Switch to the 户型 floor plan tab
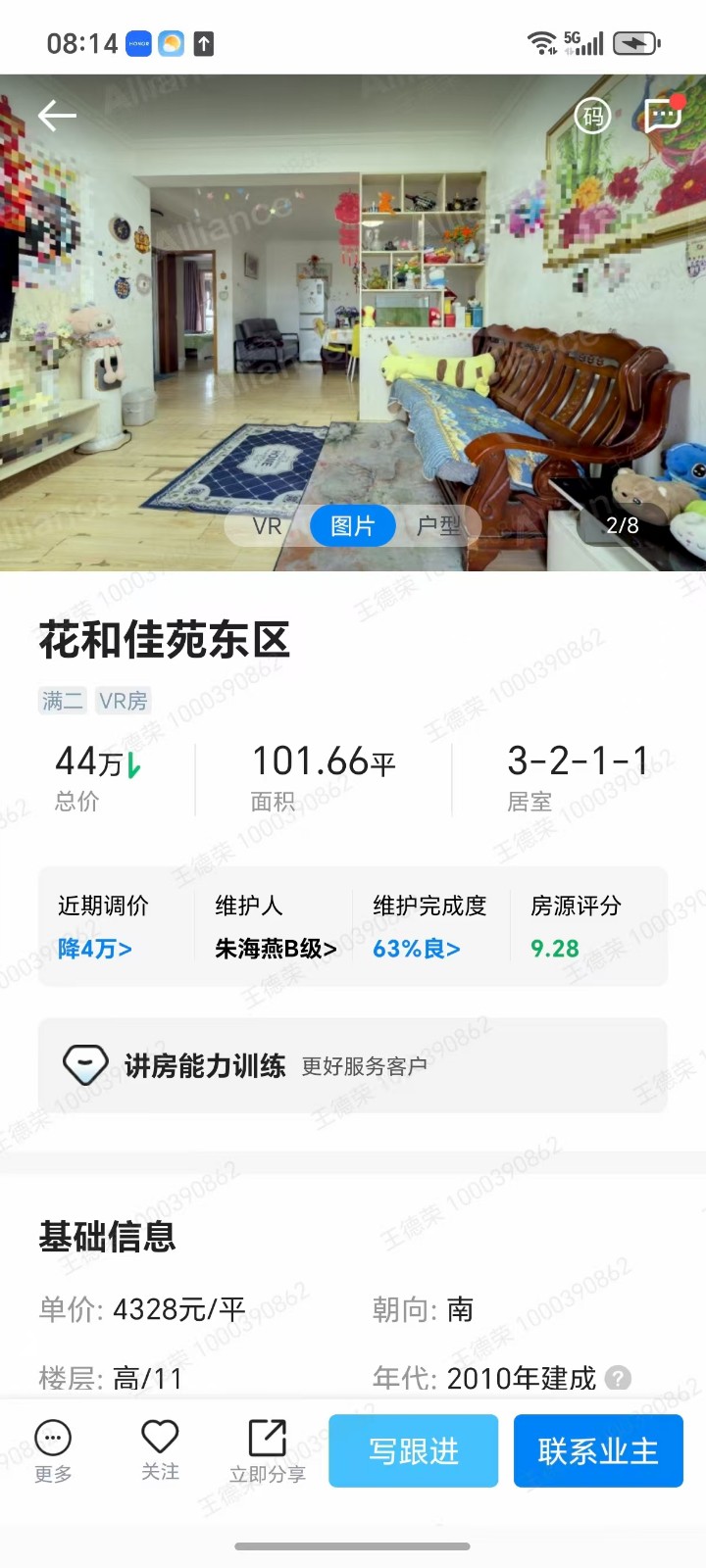This screenshot has height=1568, width=706. (x=437, y=526)
